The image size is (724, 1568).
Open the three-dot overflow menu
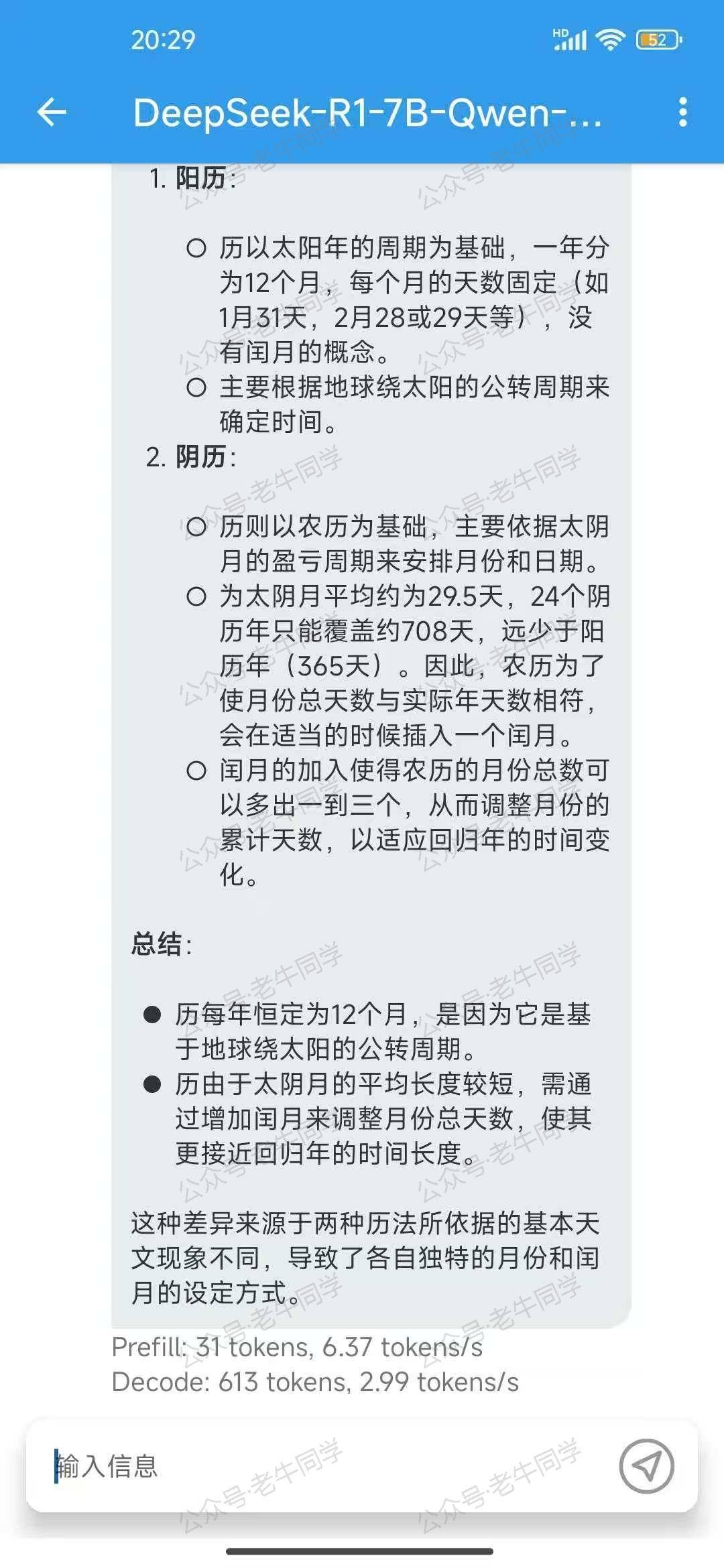click(x=682, y=112)
